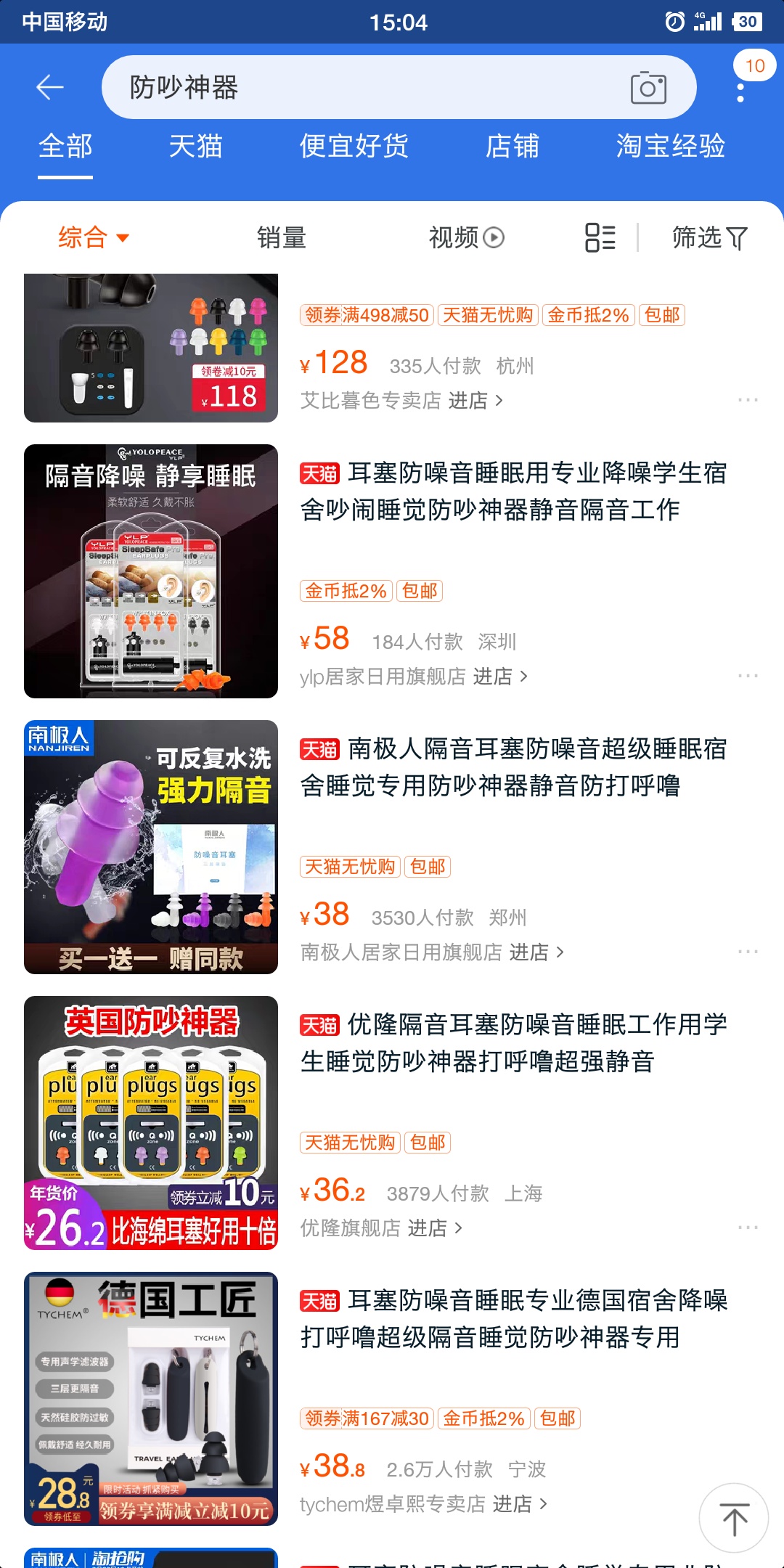Enter tychem煜卓熙专卖店 shop
Viewport: 784px width, 1568px height.
pyautogui.click(x=423, y=1503)
